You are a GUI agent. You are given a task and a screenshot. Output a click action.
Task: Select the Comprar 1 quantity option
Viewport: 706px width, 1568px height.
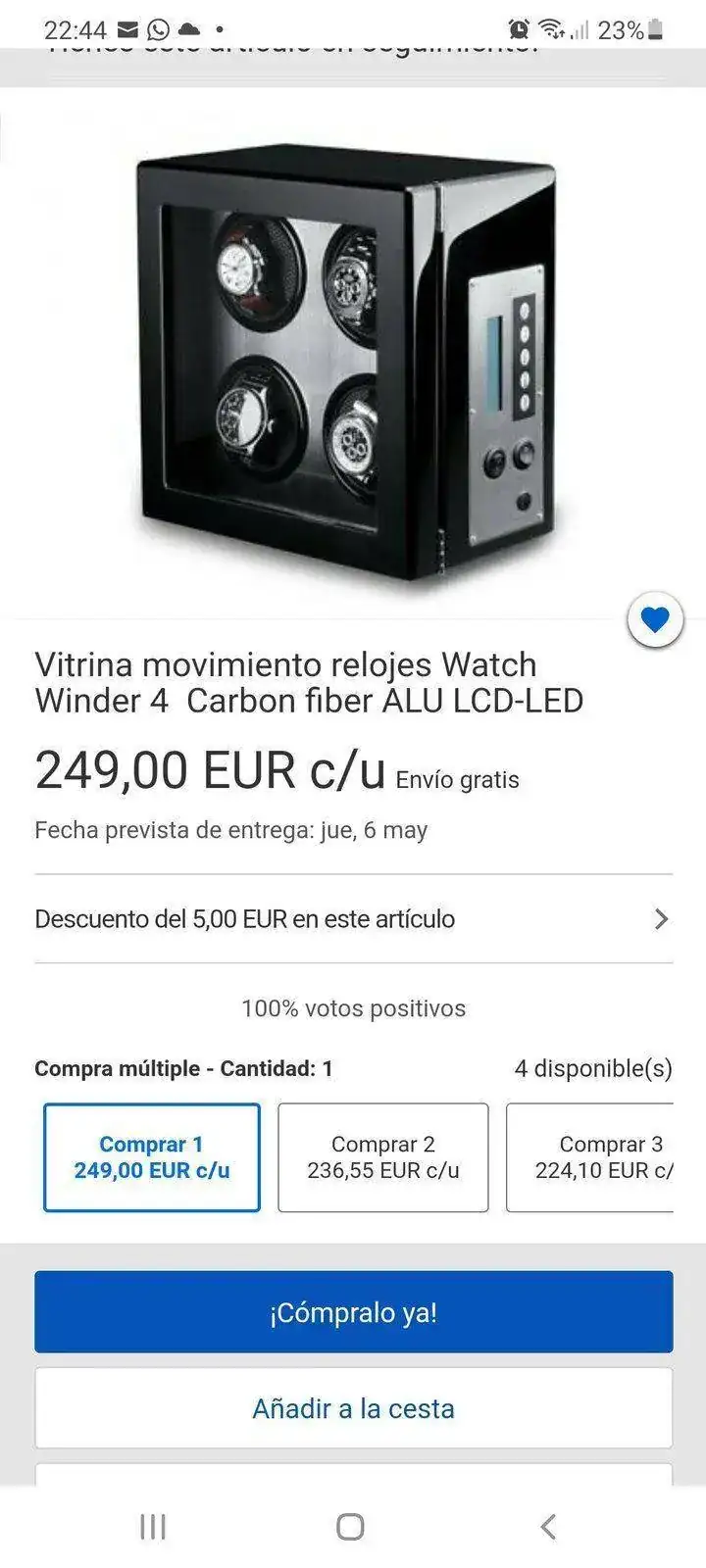click(152, 1157)
